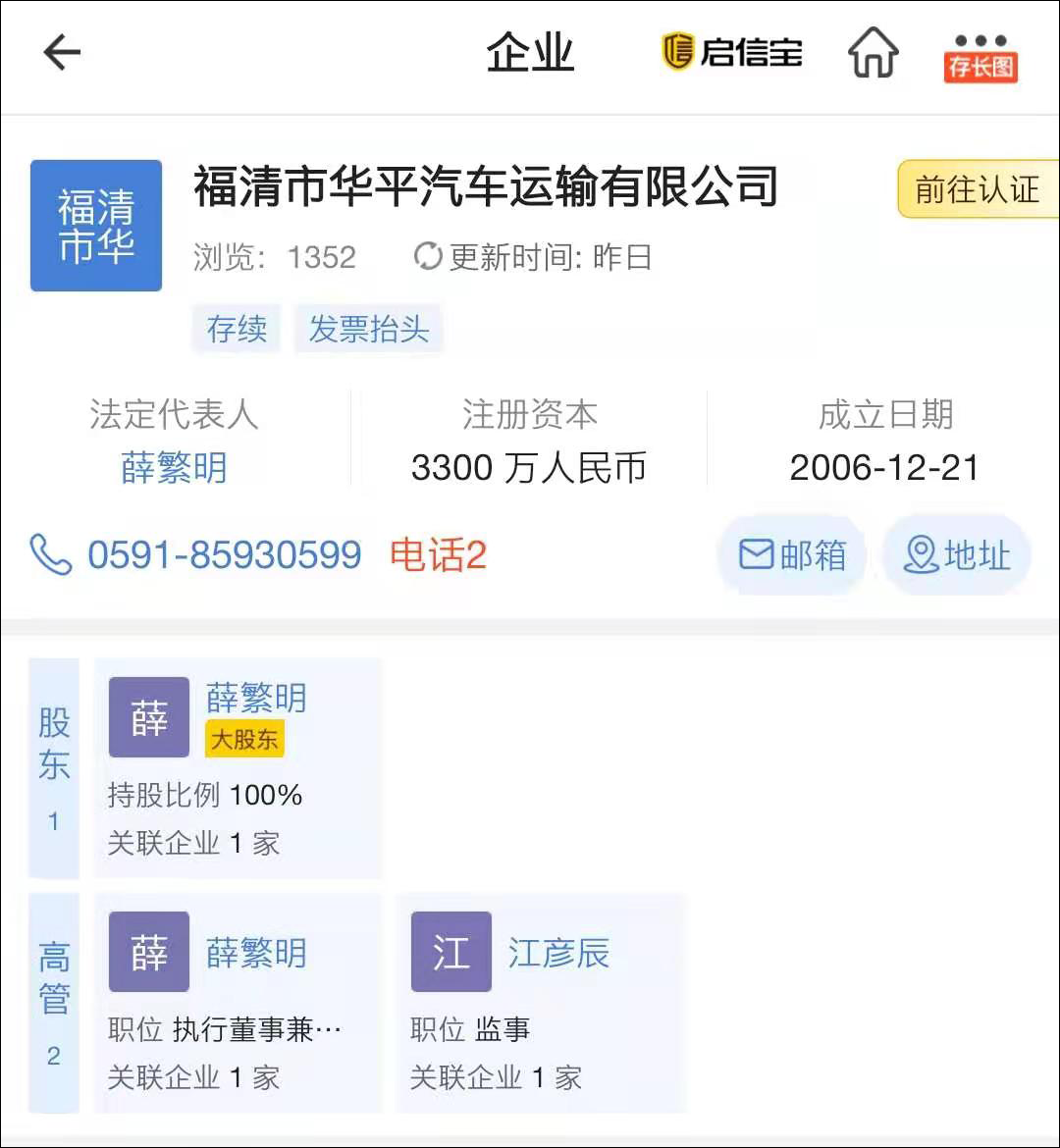Tap the 存长图 save long image button

[x=980, y=58]
